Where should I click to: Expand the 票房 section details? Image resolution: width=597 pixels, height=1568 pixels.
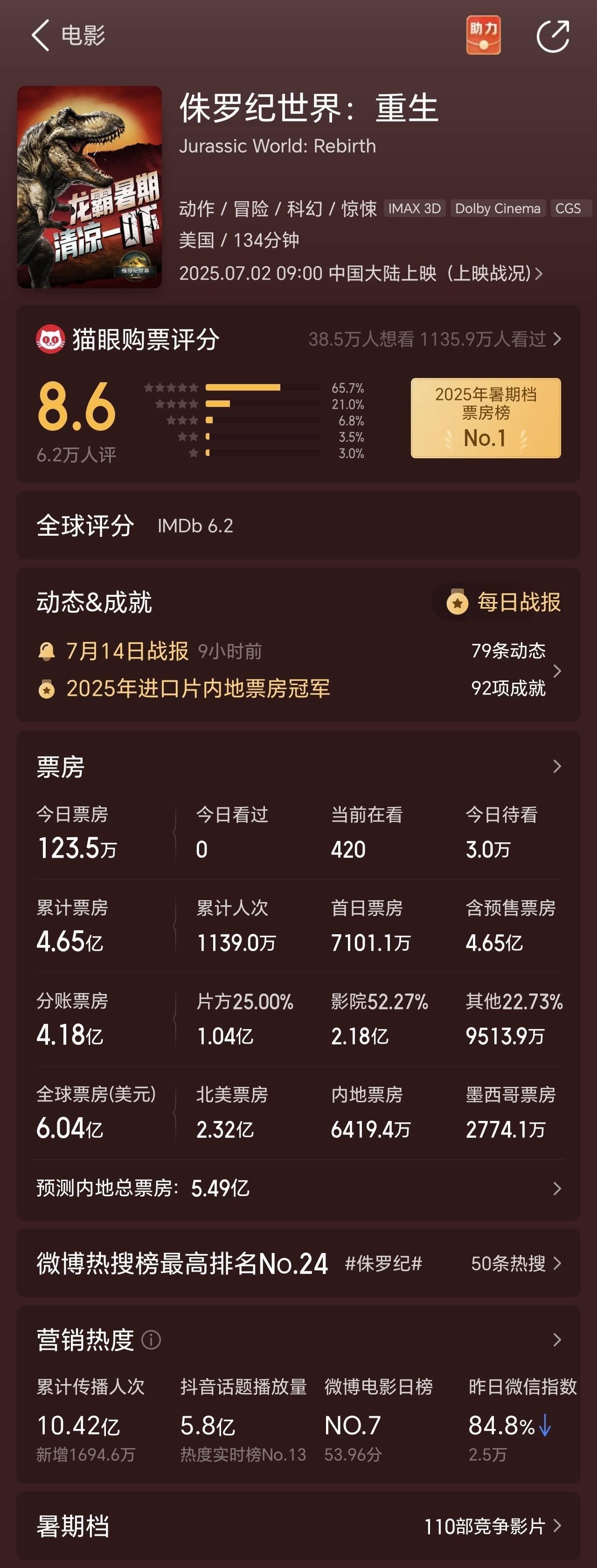[x=557, y=766]
